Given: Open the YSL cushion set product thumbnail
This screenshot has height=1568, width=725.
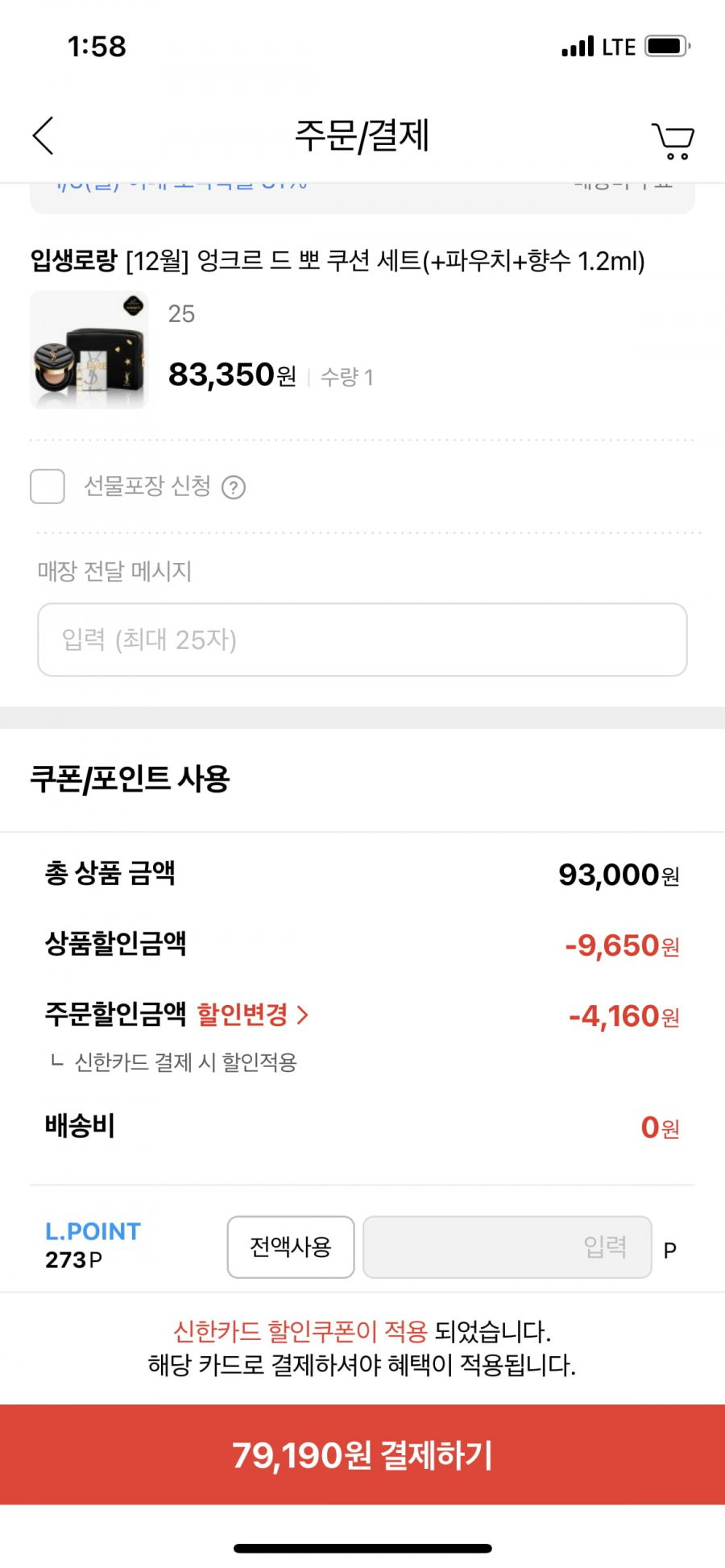Looking at the screenshot, I should [89, 350].
